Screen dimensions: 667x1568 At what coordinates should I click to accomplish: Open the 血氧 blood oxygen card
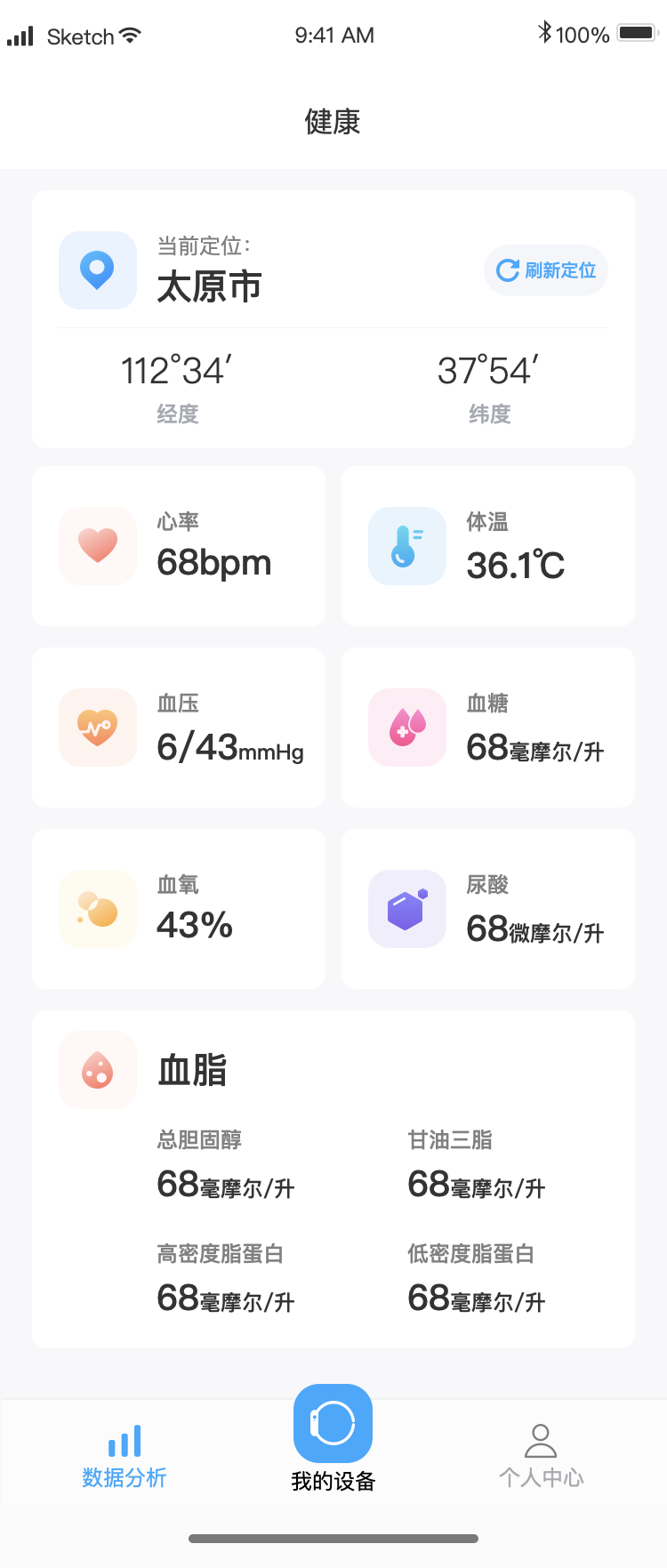click(179, 909)
